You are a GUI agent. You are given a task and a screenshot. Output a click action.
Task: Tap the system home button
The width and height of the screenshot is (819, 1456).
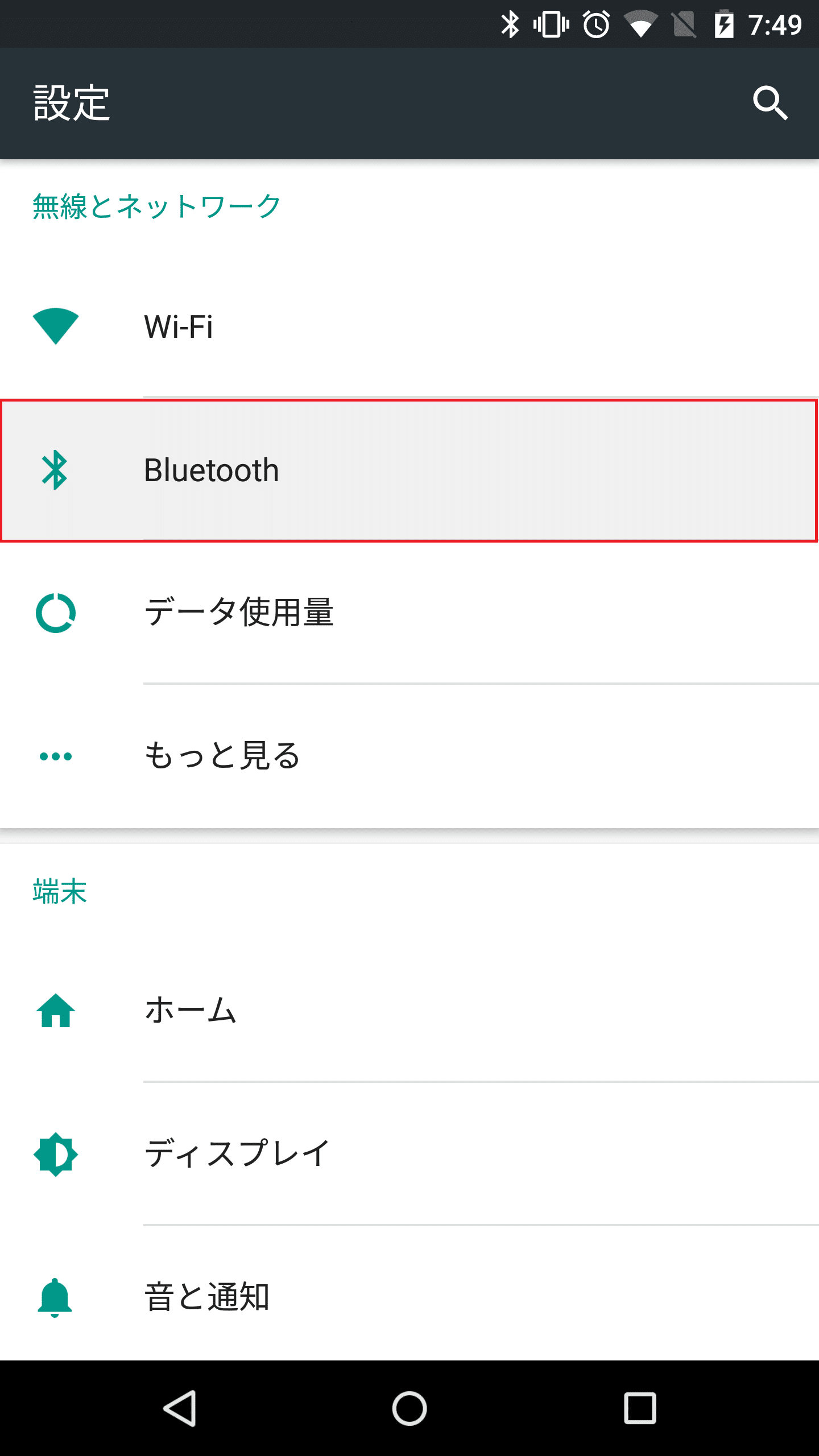click(409, 1408)
